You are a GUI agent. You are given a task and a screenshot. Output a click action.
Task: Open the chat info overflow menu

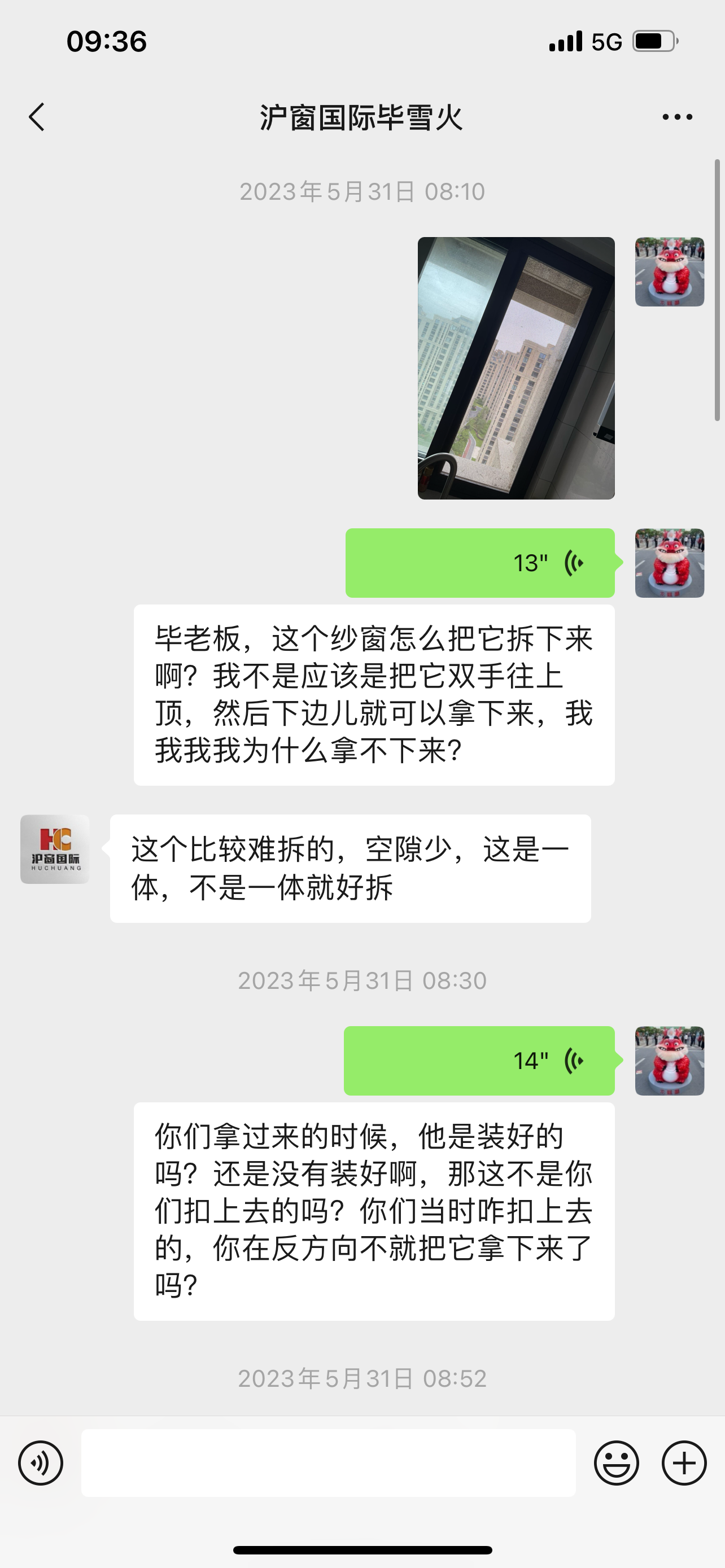click(x=677, y=117)
